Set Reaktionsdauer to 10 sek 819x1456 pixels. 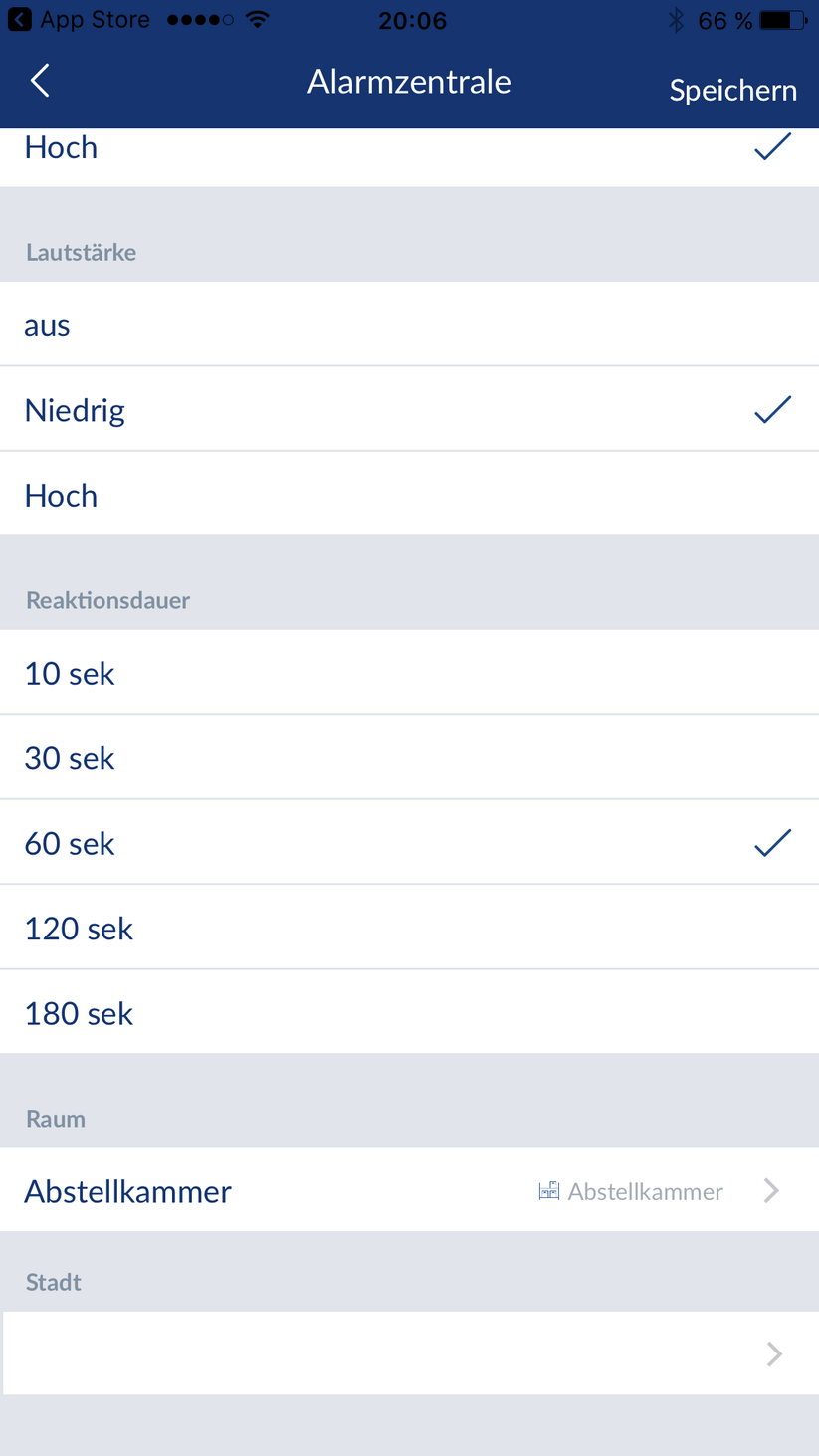click(409, 673)
